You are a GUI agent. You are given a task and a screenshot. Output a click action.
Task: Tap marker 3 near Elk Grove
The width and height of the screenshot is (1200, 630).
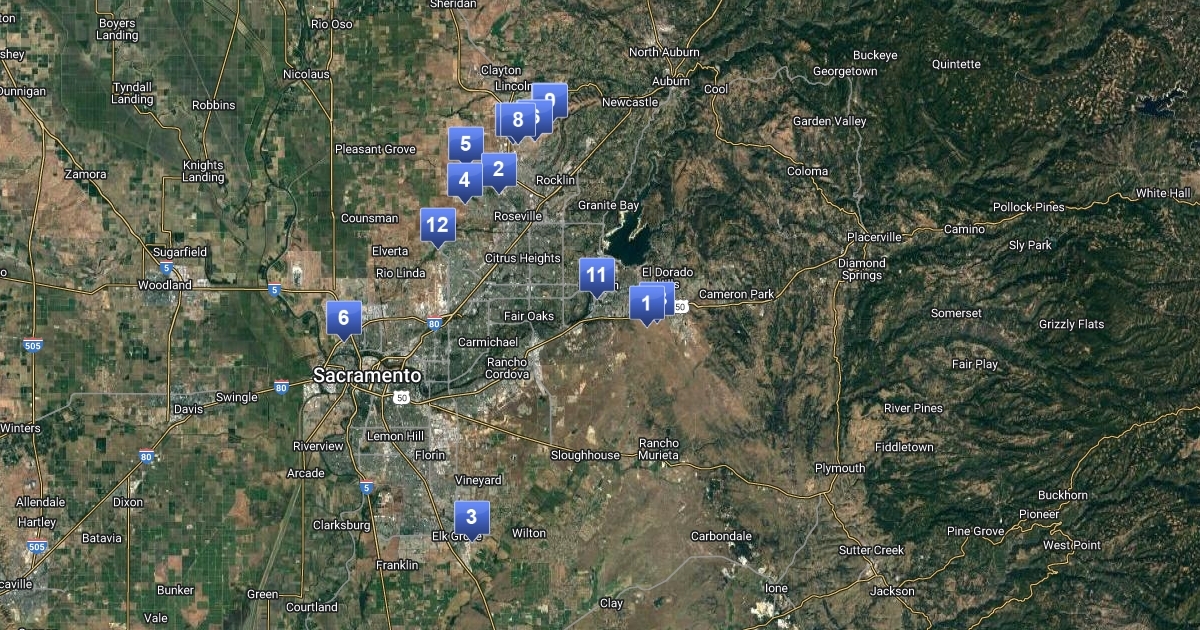point(471,518)
